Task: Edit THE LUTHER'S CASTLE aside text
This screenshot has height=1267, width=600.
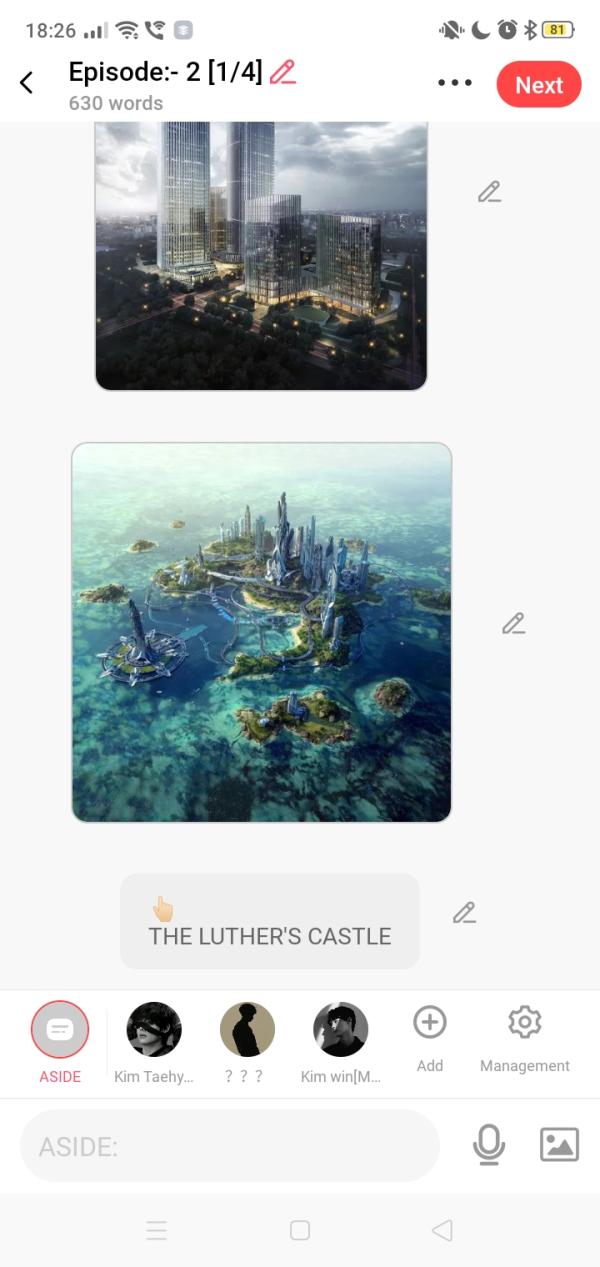Action: [464, 913]
